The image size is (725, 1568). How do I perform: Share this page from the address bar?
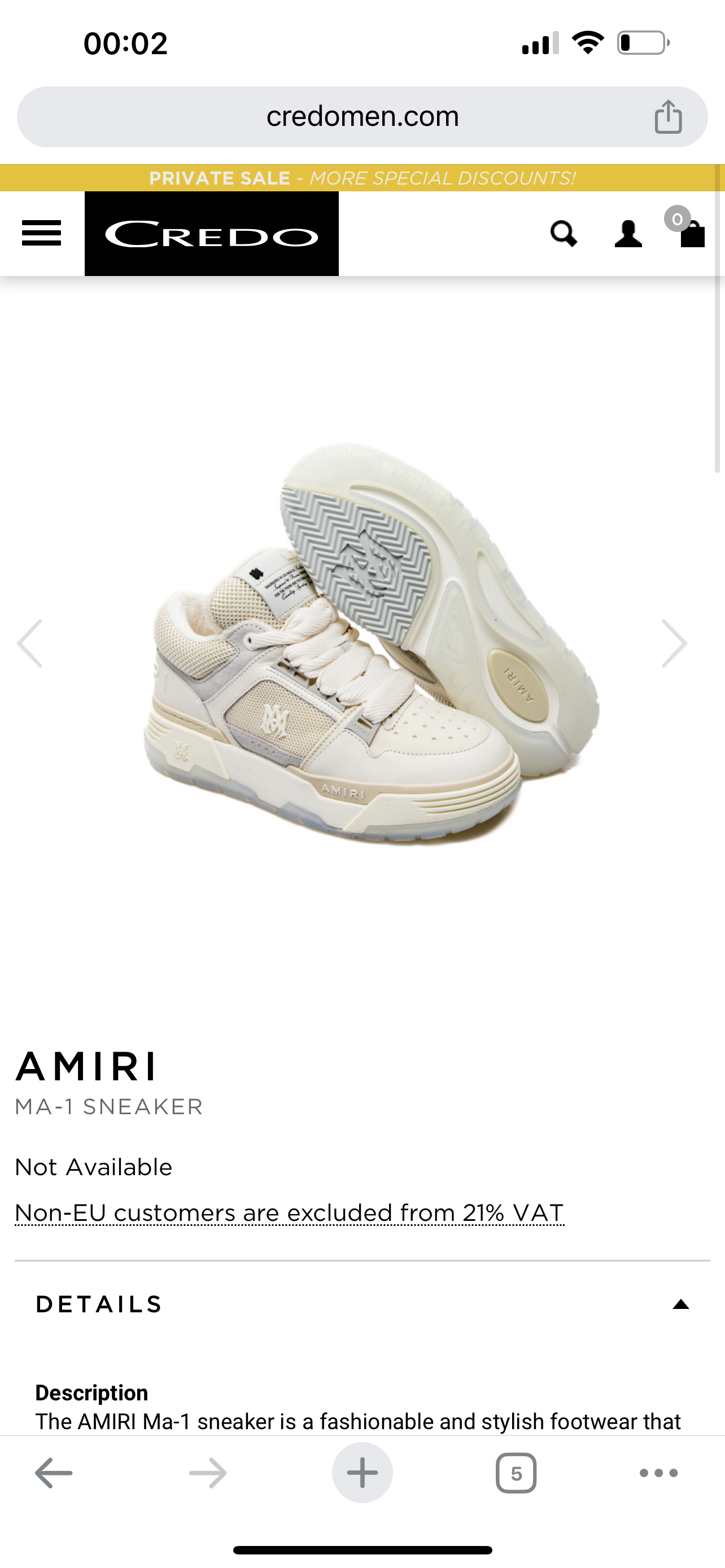tap(668, 116)
